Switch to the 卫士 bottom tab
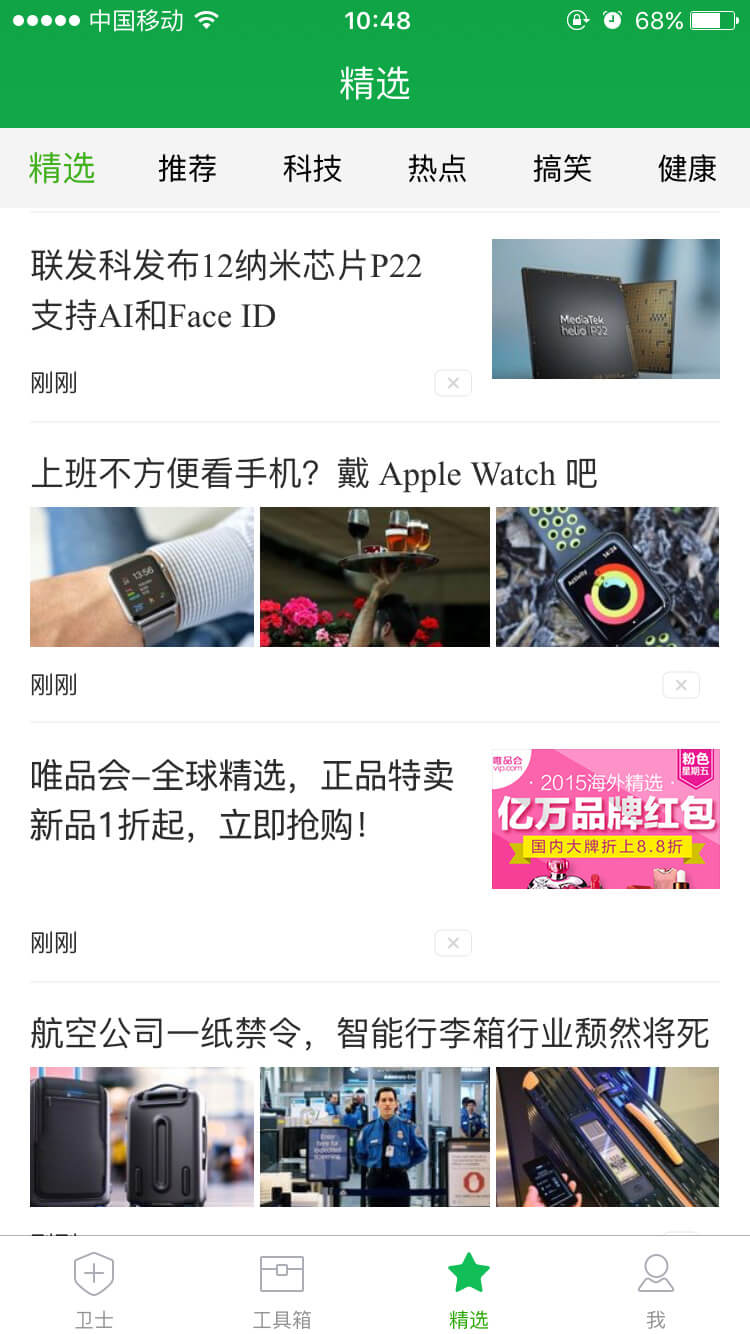Image resolution: width=750 pixels, height=1334 pixels. tap(94, 1290)
